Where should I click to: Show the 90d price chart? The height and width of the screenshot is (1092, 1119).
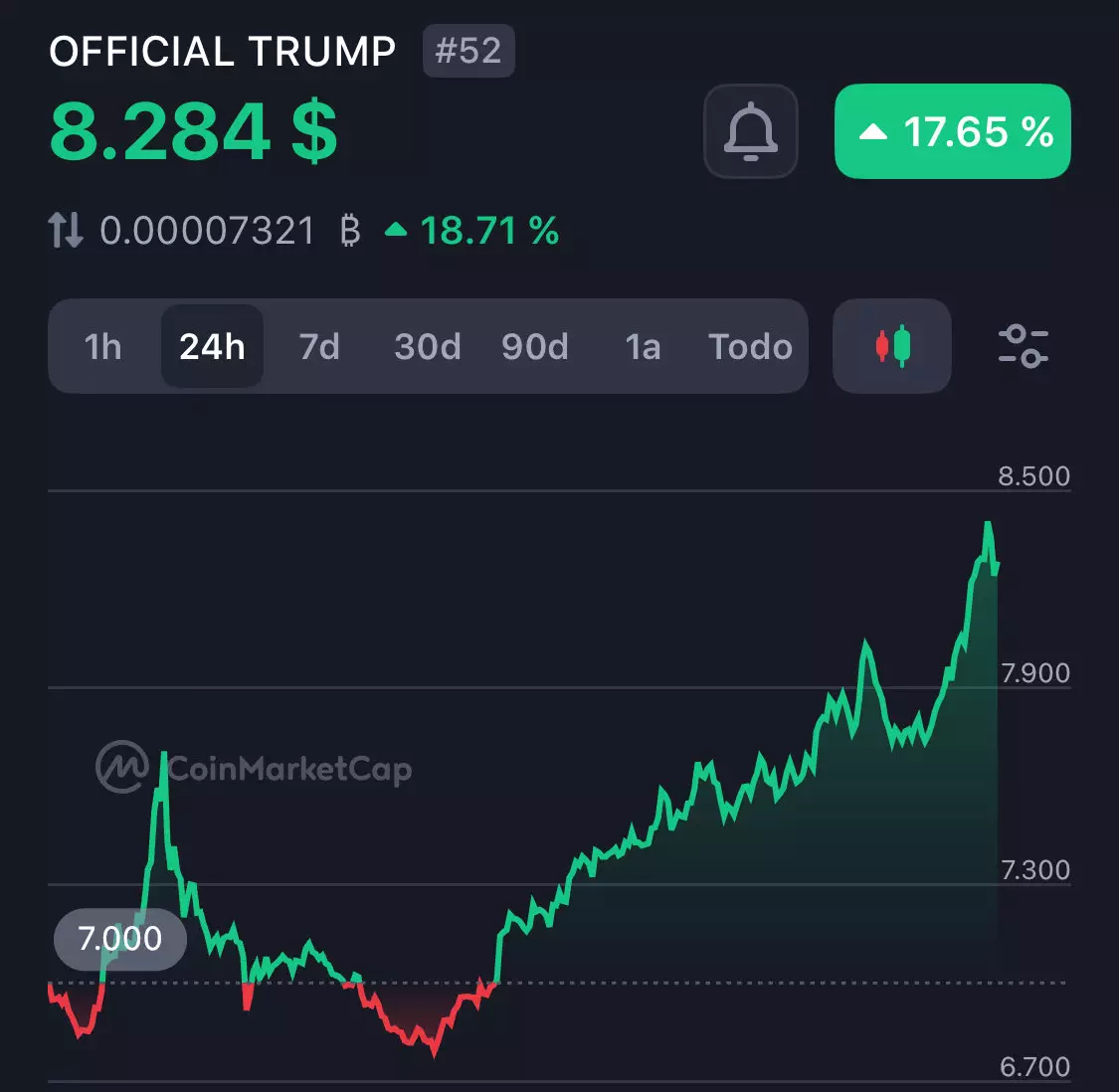click(x=535, y=347)
